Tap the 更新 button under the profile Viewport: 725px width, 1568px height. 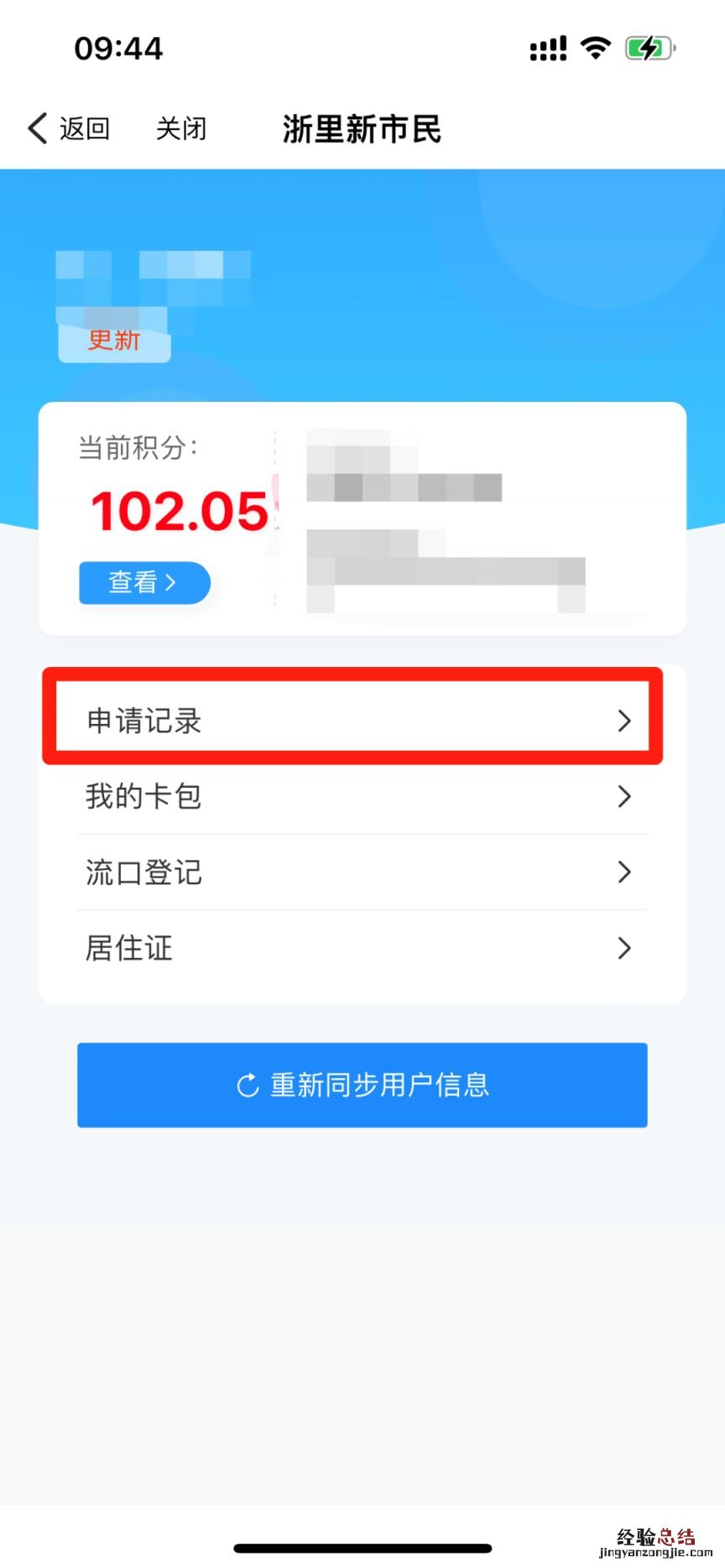pos(114,341)
